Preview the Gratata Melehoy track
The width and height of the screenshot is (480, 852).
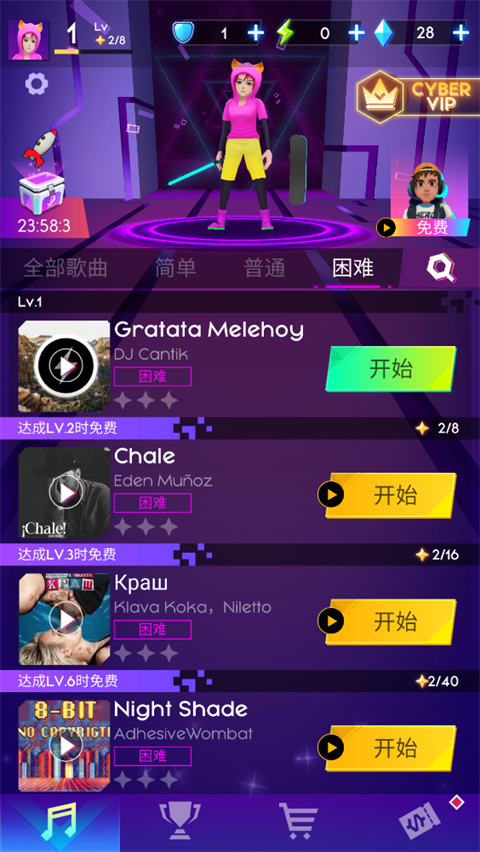point(65,367)
